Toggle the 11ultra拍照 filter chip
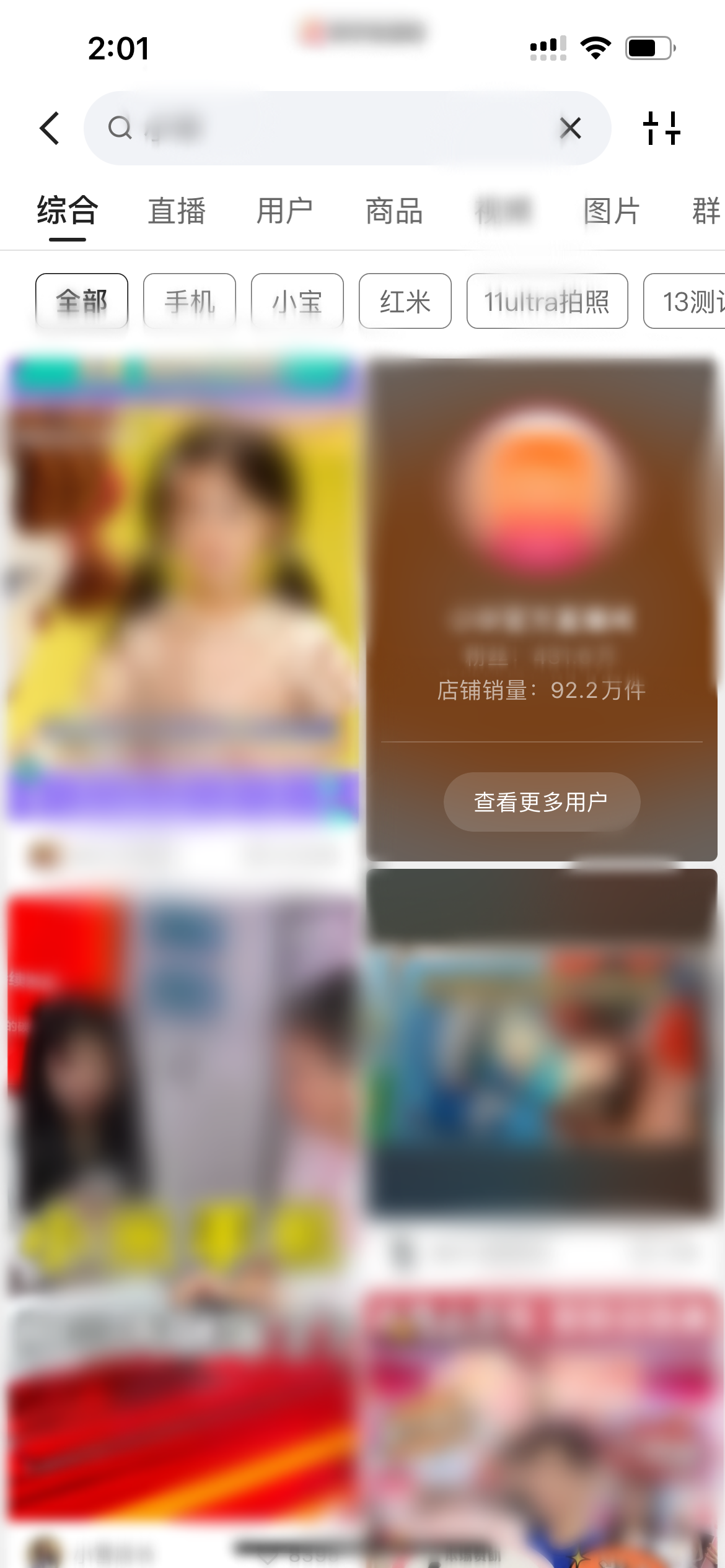This screenshot has height=1568, width=725. click(547, 301)
